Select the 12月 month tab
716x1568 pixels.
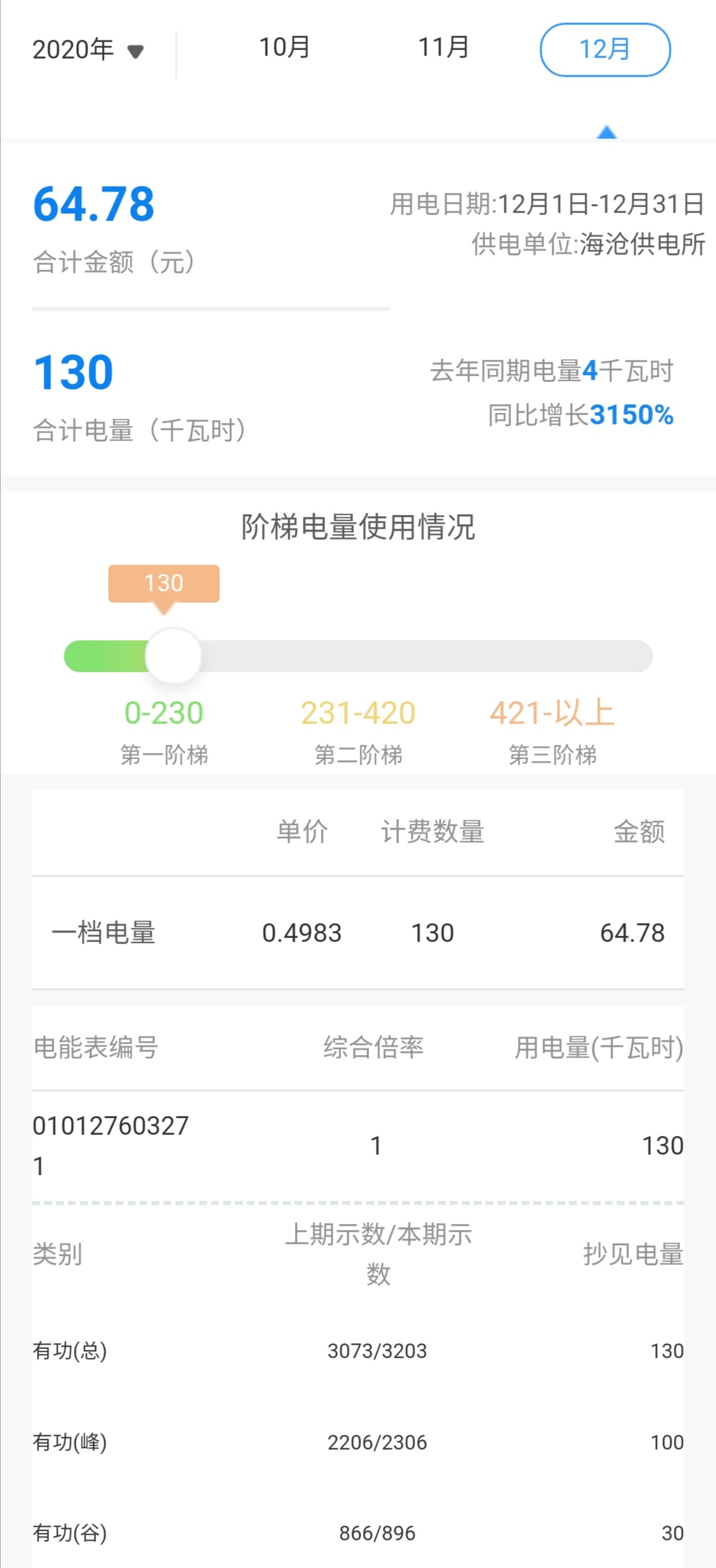click(x=605, y=50)
